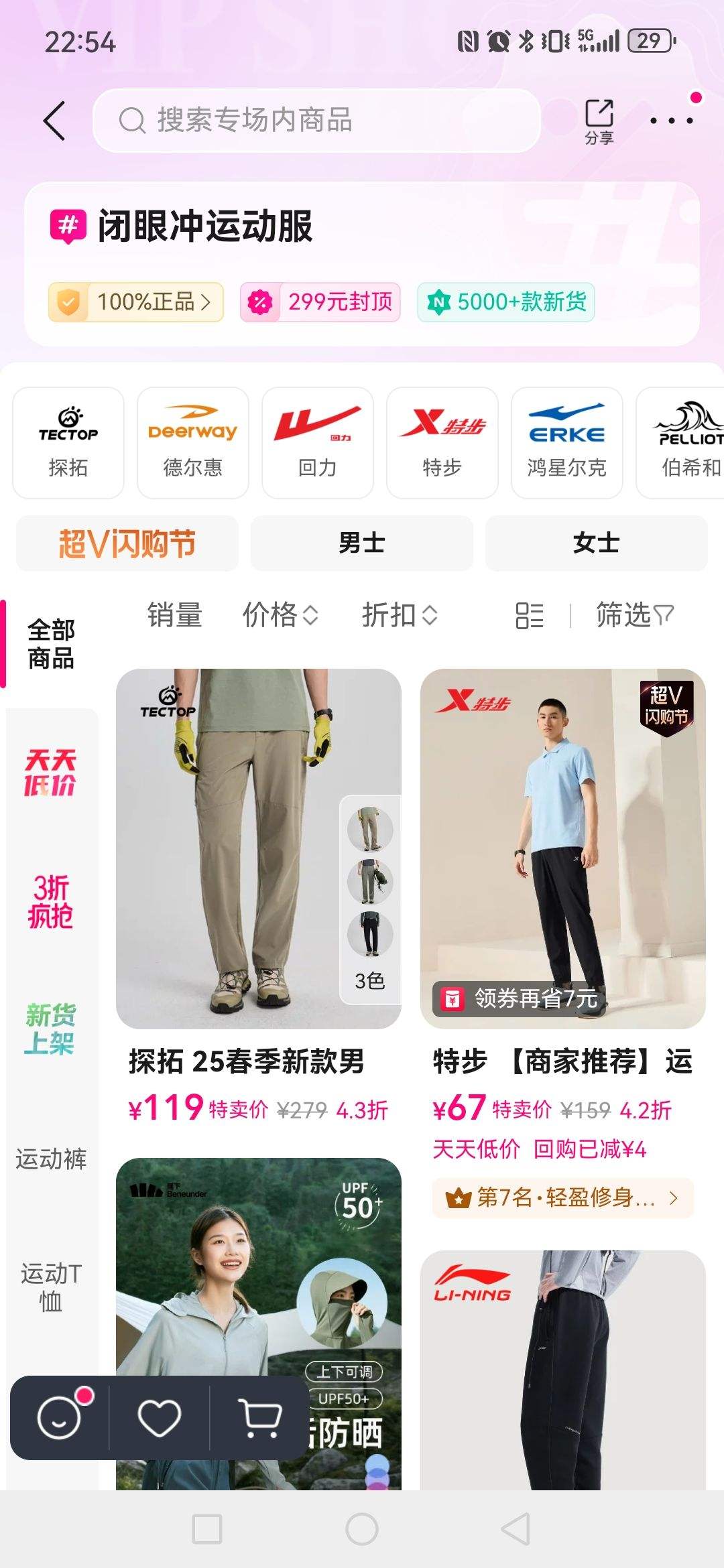
Task: Choose the 运动裤 side category
Action: coord(51,1159)
